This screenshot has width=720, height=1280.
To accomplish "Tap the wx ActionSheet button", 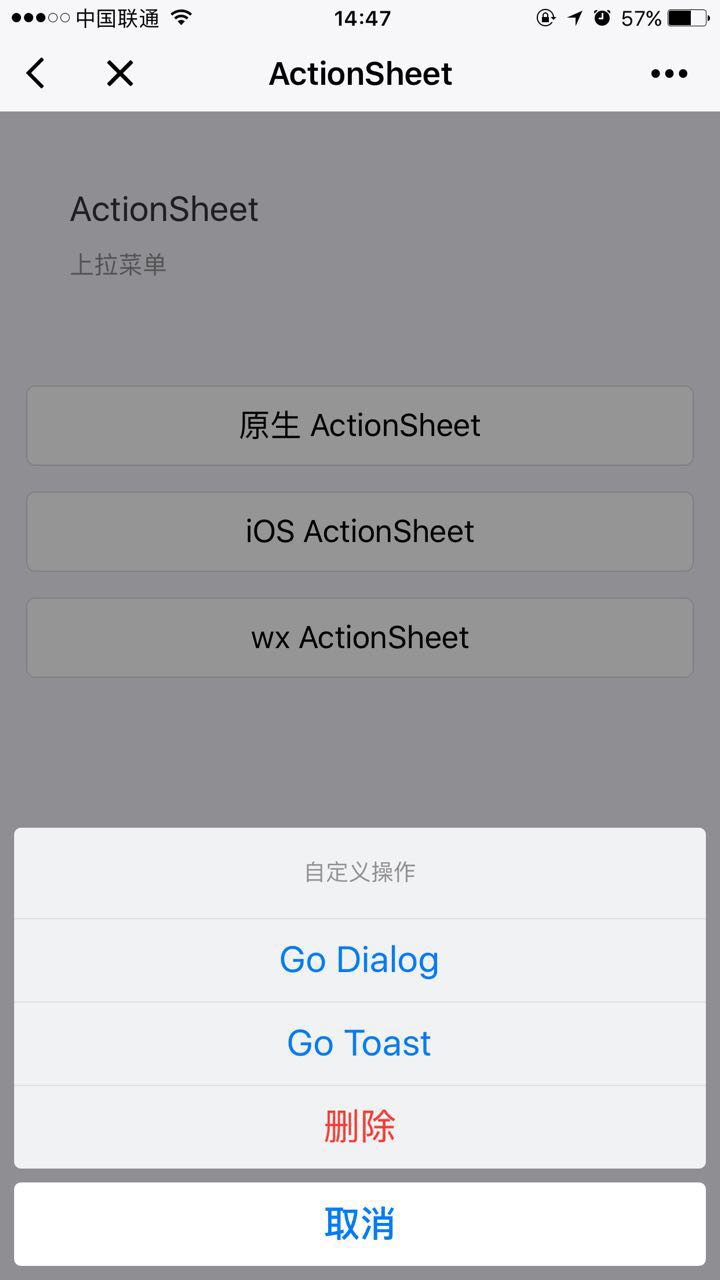I will pyautogui.click(x=360, y=638).
